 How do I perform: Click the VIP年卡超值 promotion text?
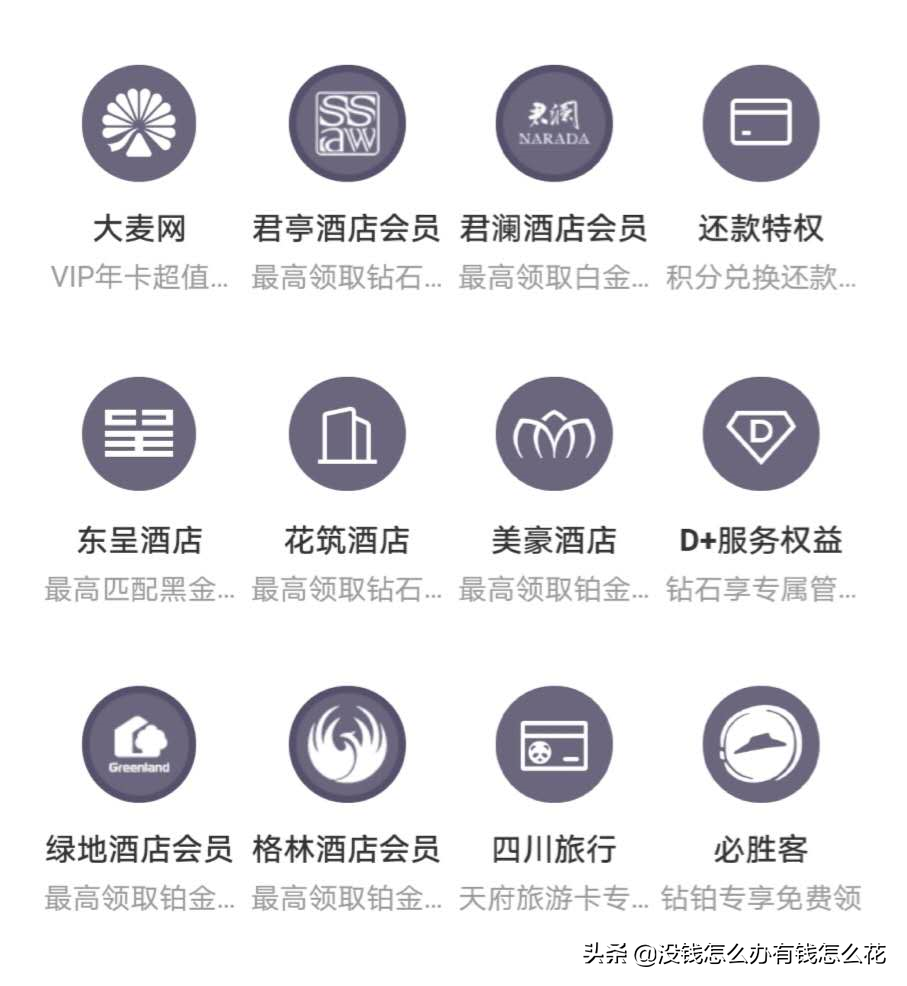coord(138,276)
